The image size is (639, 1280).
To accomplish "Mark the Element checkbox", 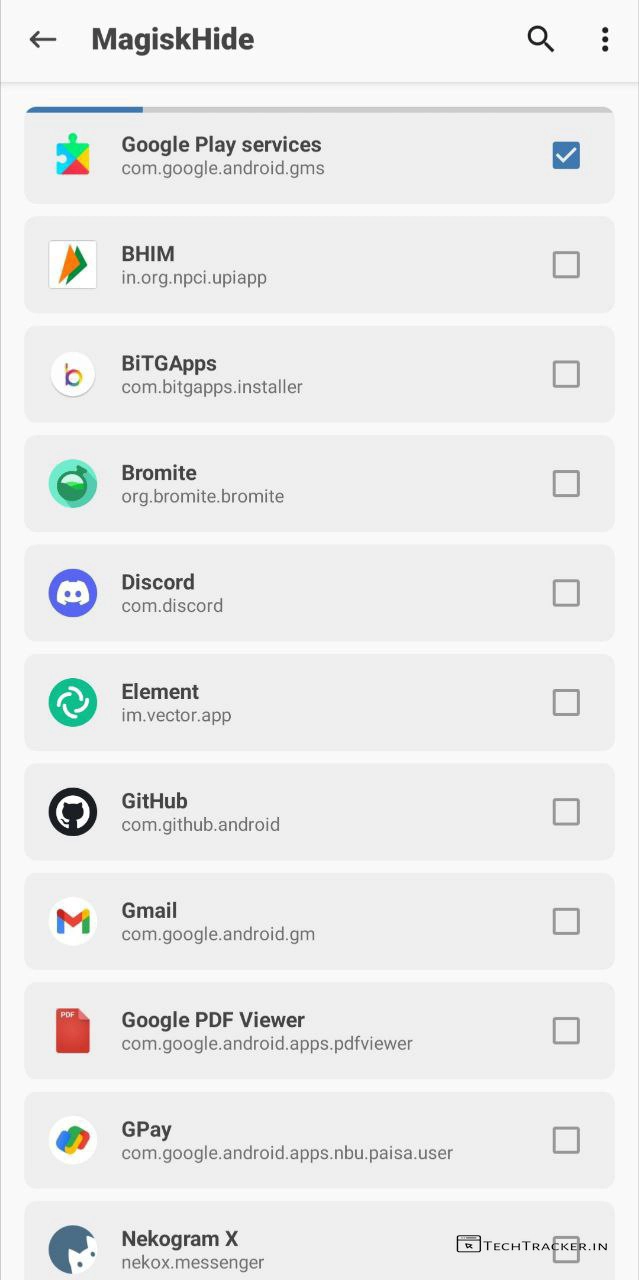I will tap(566, 703).
